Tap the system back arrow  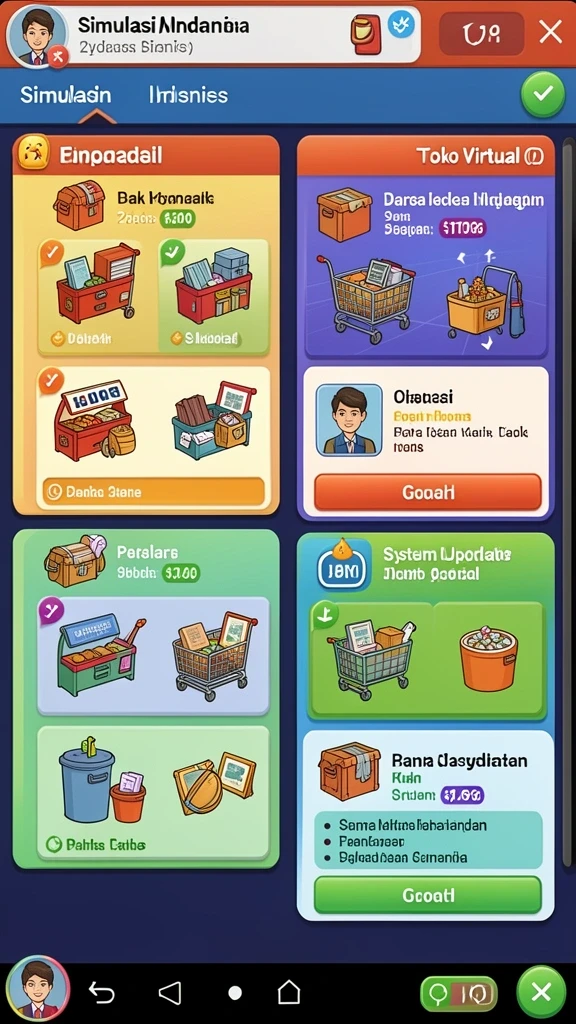(x=102, y=993)
